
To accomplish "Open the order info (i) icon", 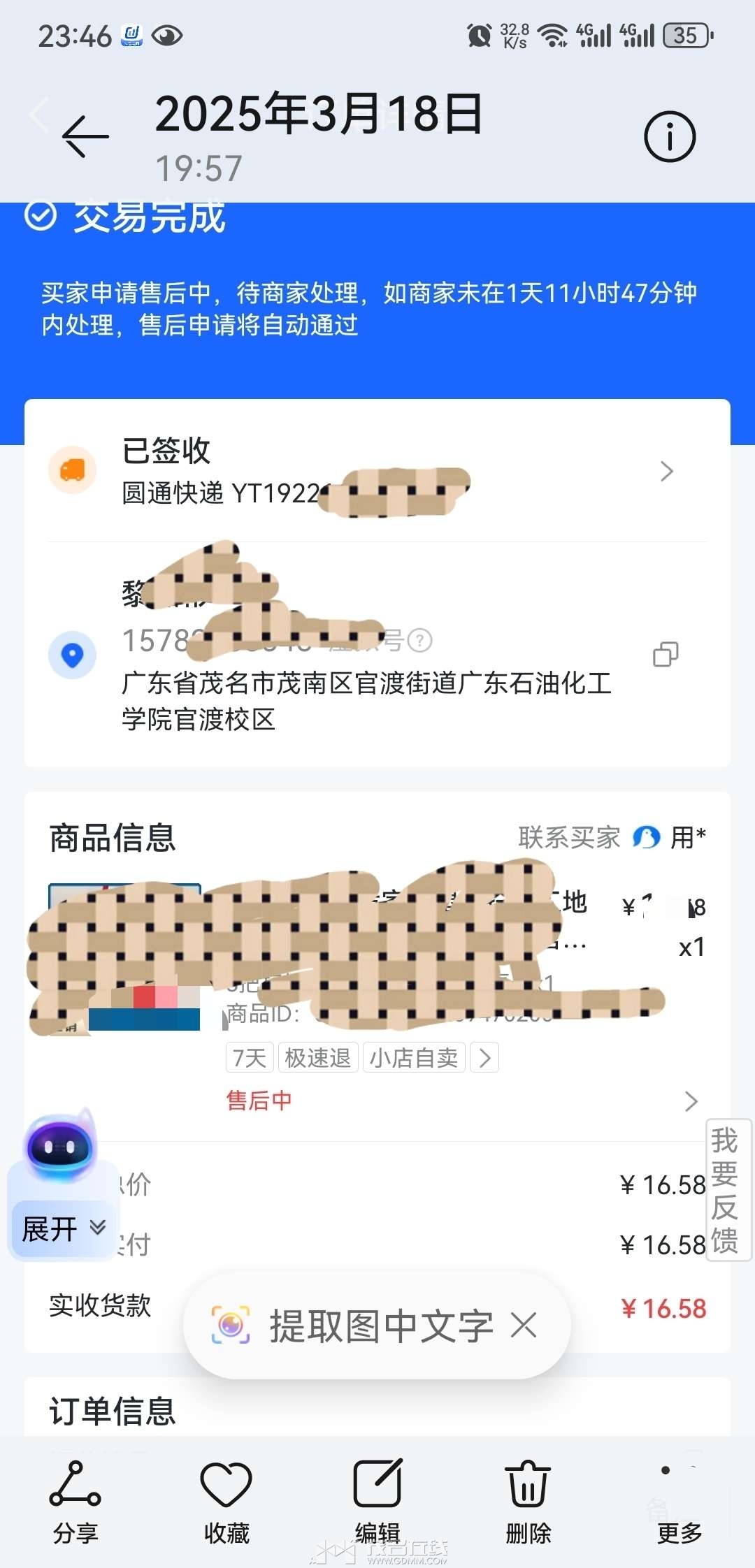I will click(x=670, y=137).
